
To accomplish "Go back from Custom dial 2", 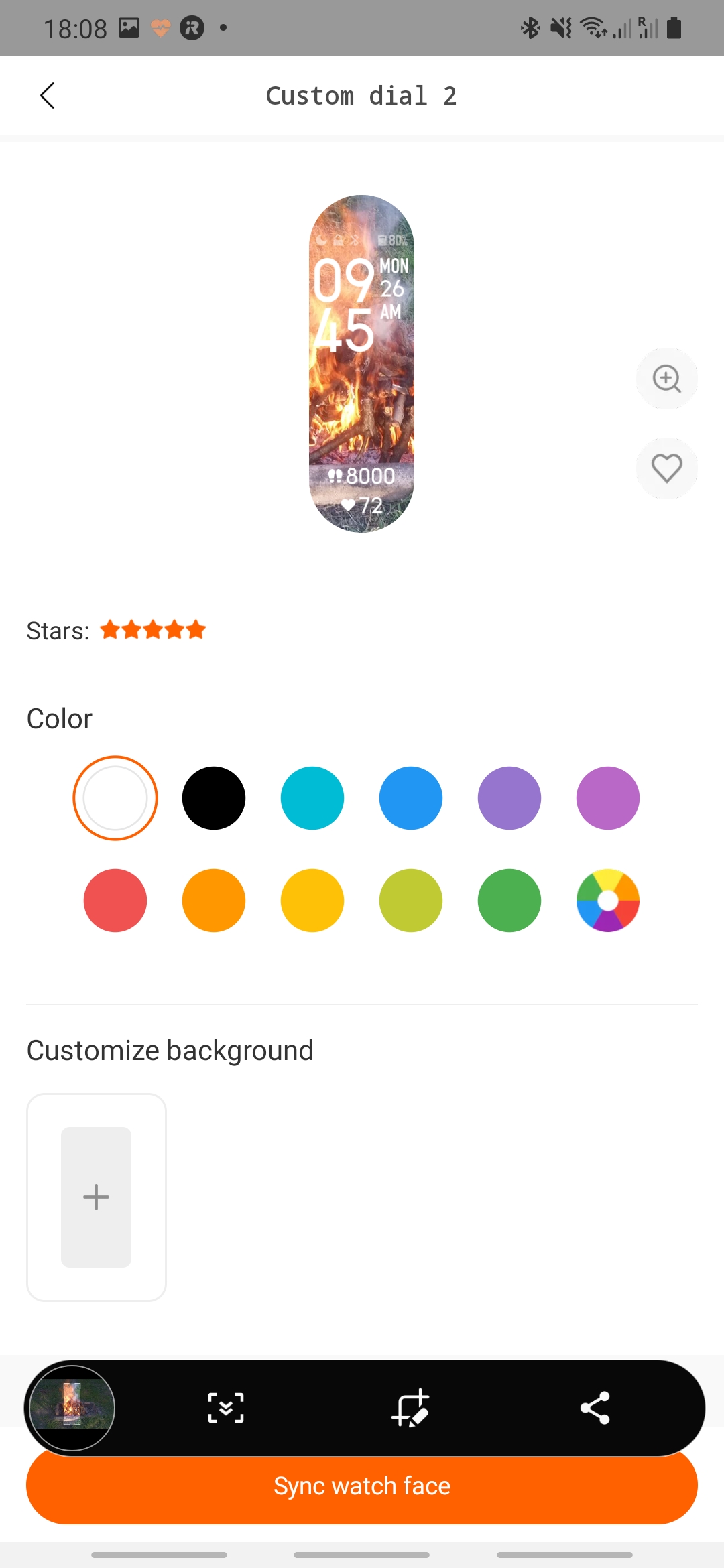I will pyautogui.click(x=47, y=96).
